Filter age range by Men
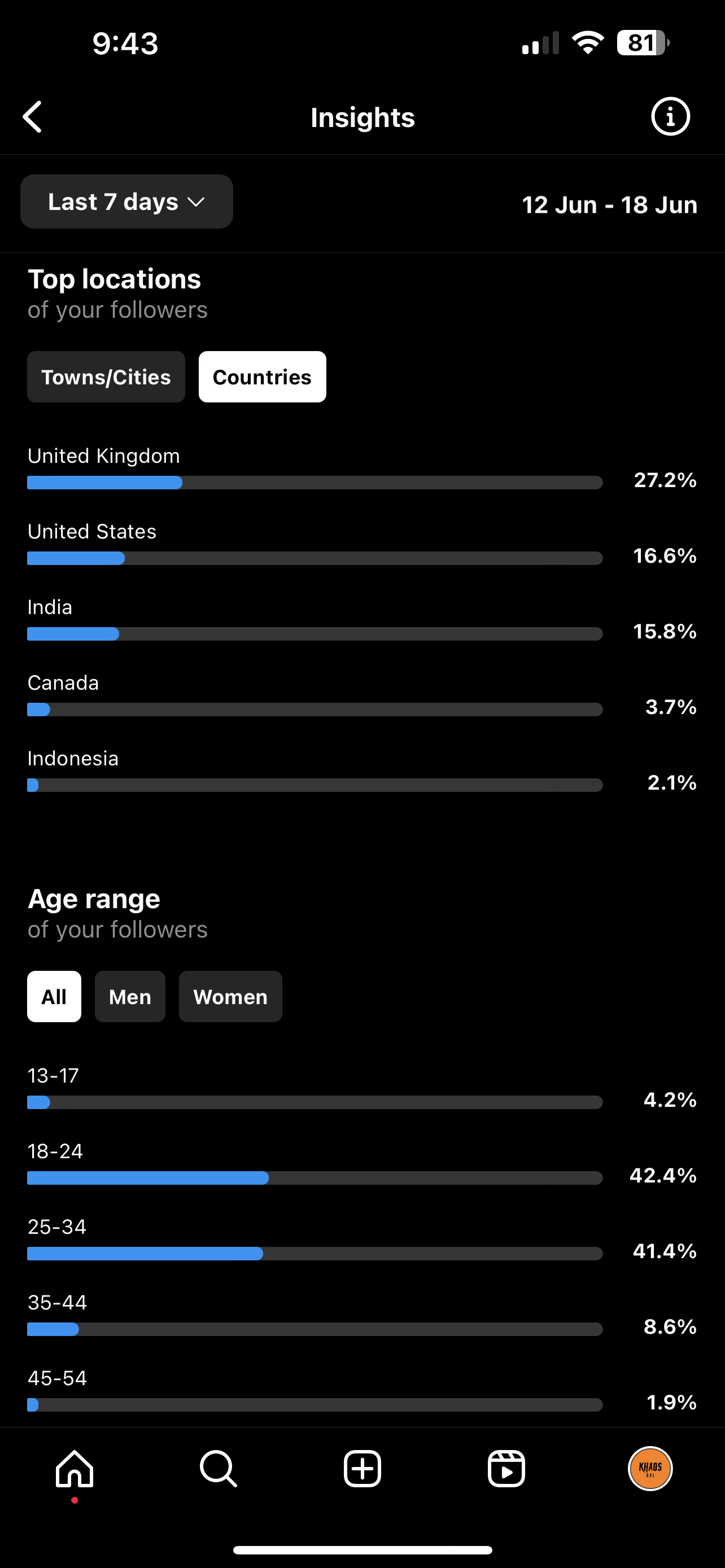Screen dimensions: 725x1568 [130, 996]
